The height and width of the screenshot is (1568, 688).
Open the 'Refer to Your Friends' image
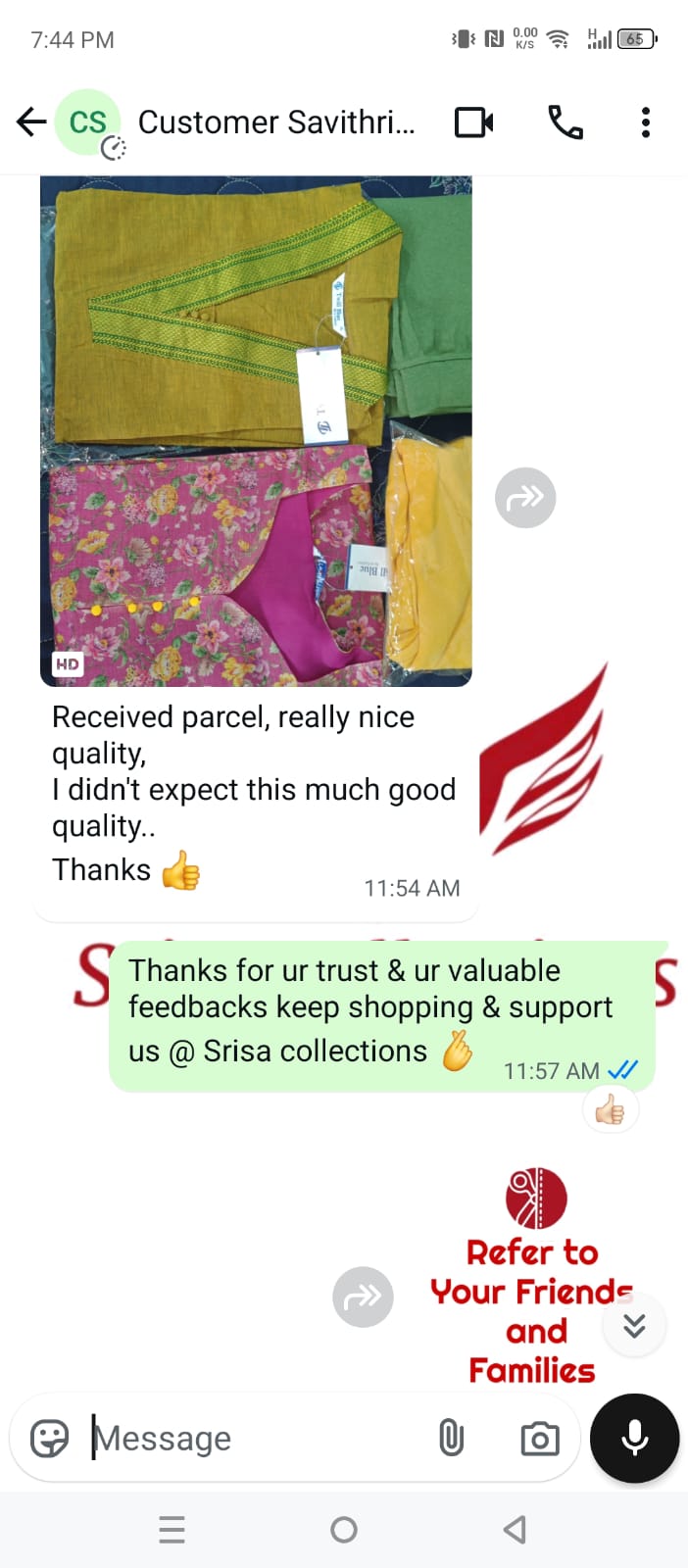point(534,1274)
